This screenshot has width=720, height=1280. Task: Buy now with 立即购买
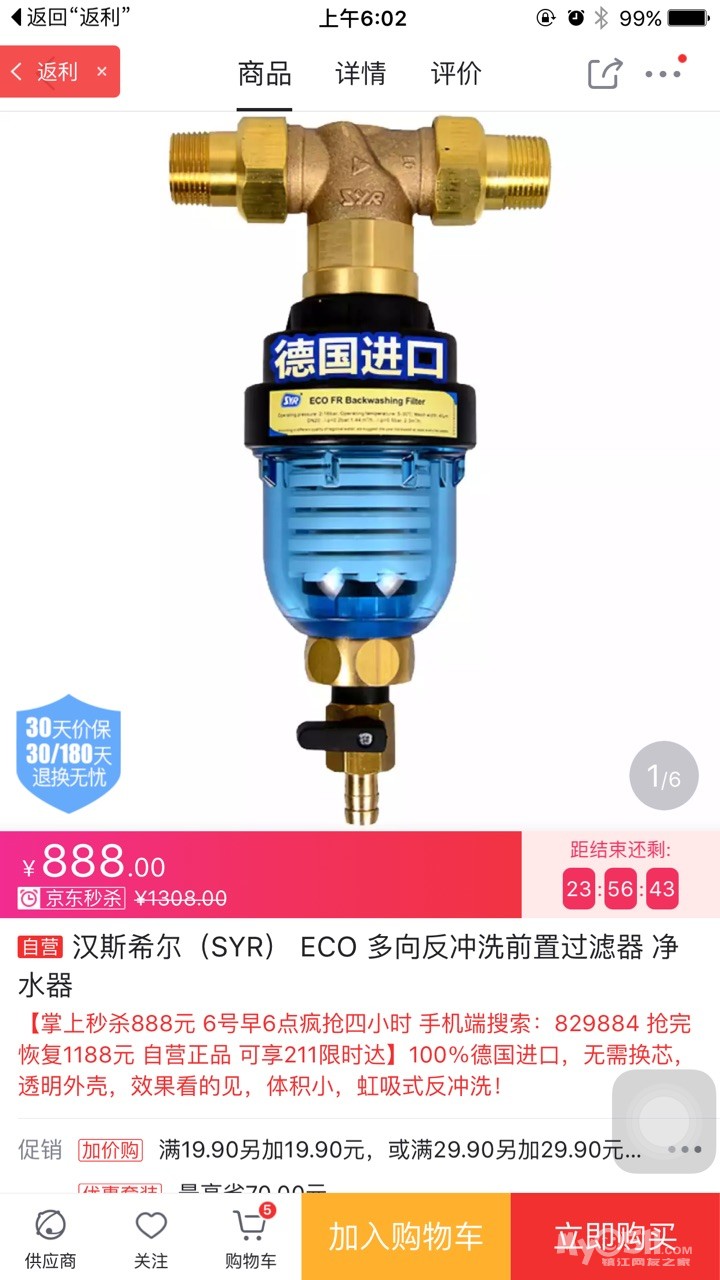pos(615,1236)
